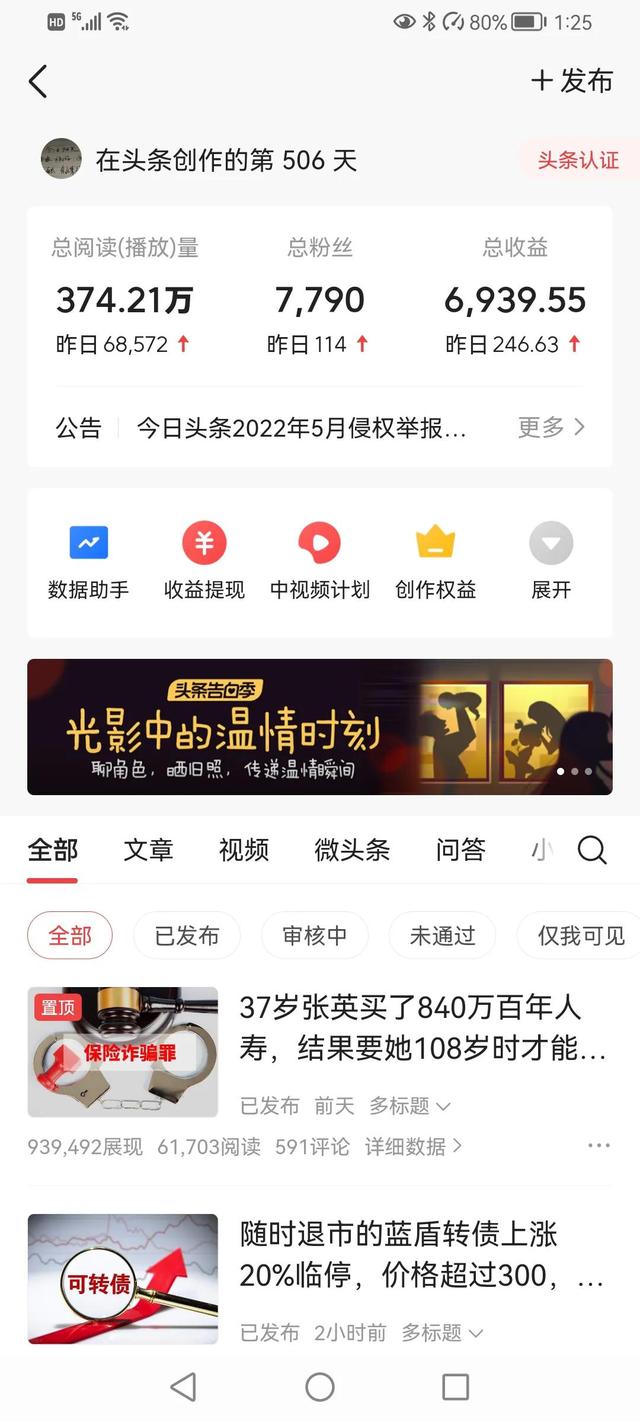Open 创作权益 creator benefits
Screen dimensions: 640x1422
tap(435, 561)
